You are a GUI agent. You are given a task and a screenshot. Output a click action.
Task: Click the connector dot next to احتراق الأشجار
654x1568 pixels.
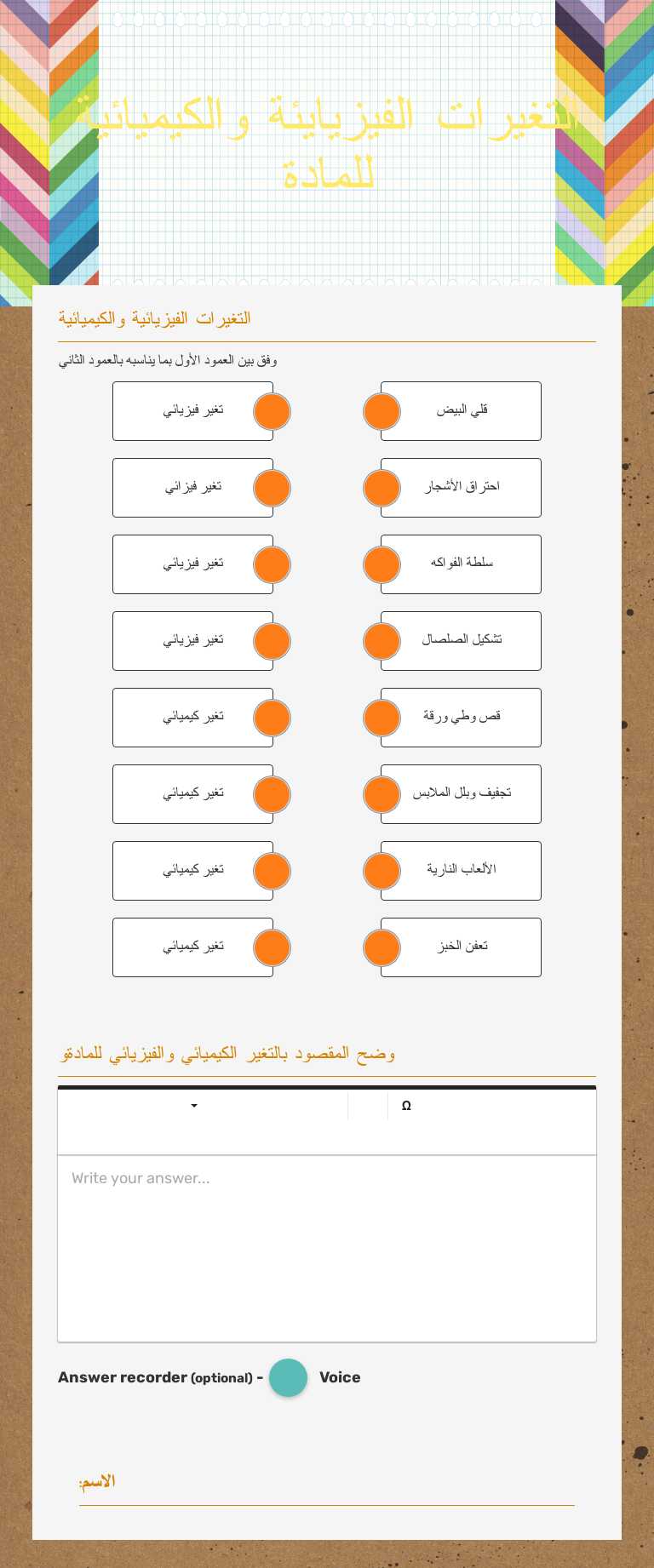(x=381, y=488)
